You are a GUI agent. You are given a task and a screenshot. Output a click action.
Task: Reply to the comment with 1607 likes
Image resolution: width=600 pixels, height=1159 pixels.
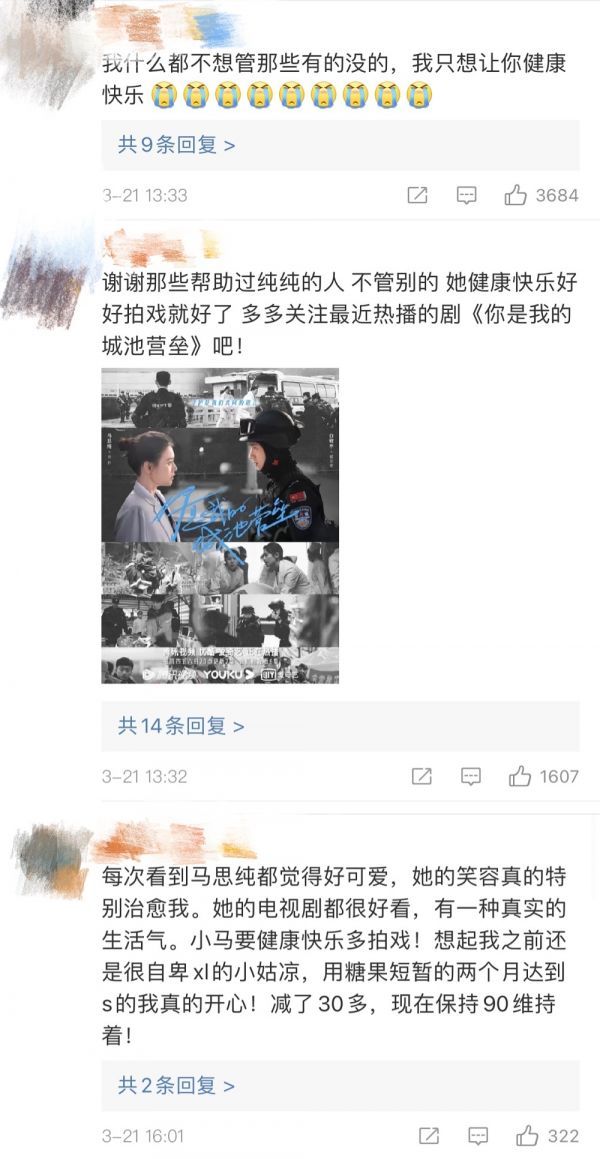pyautogui.click(x=471, y=776)
